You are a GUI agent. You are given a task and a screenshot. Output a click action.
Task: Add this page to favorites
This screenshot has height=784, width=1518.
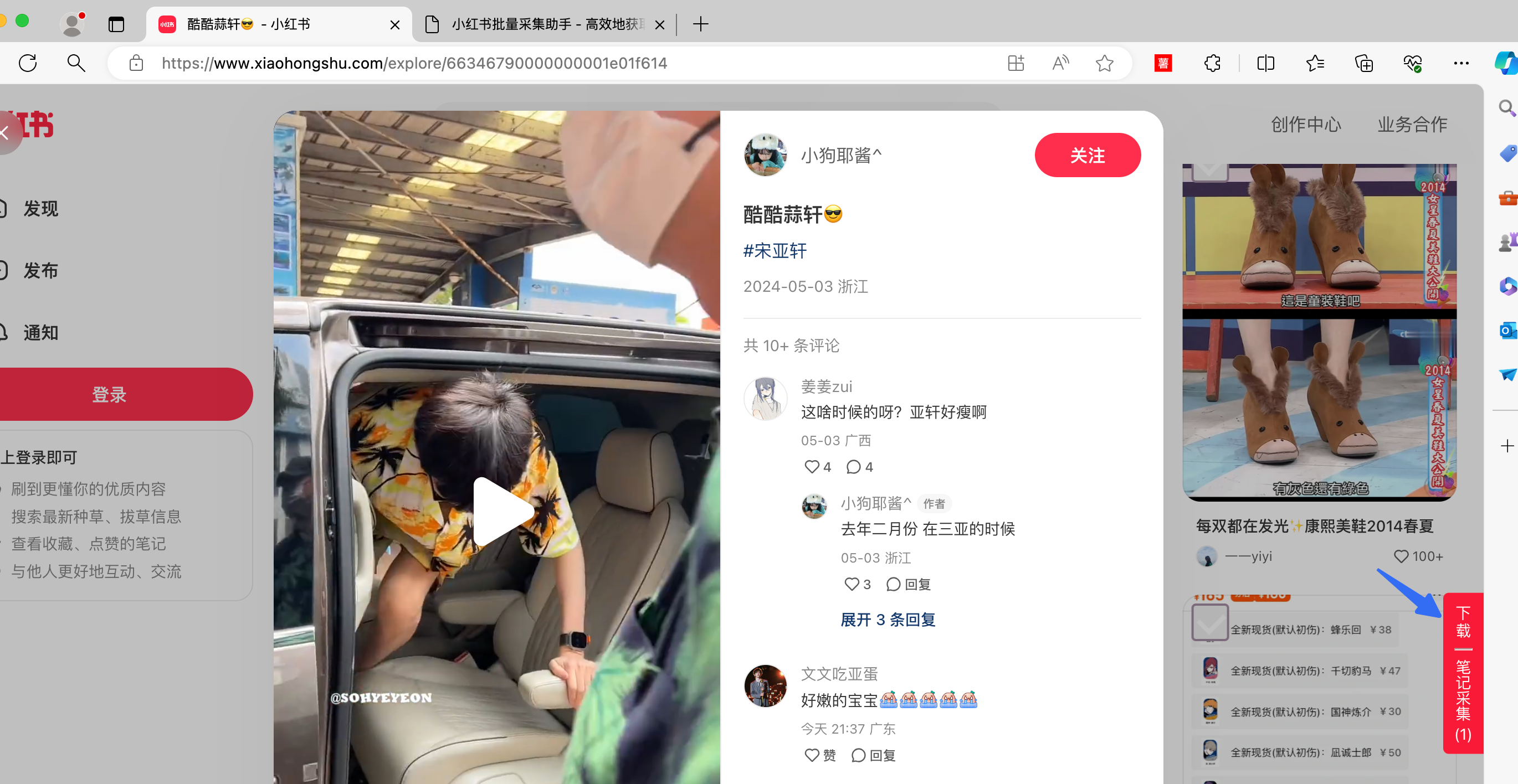click(1104, 63)
